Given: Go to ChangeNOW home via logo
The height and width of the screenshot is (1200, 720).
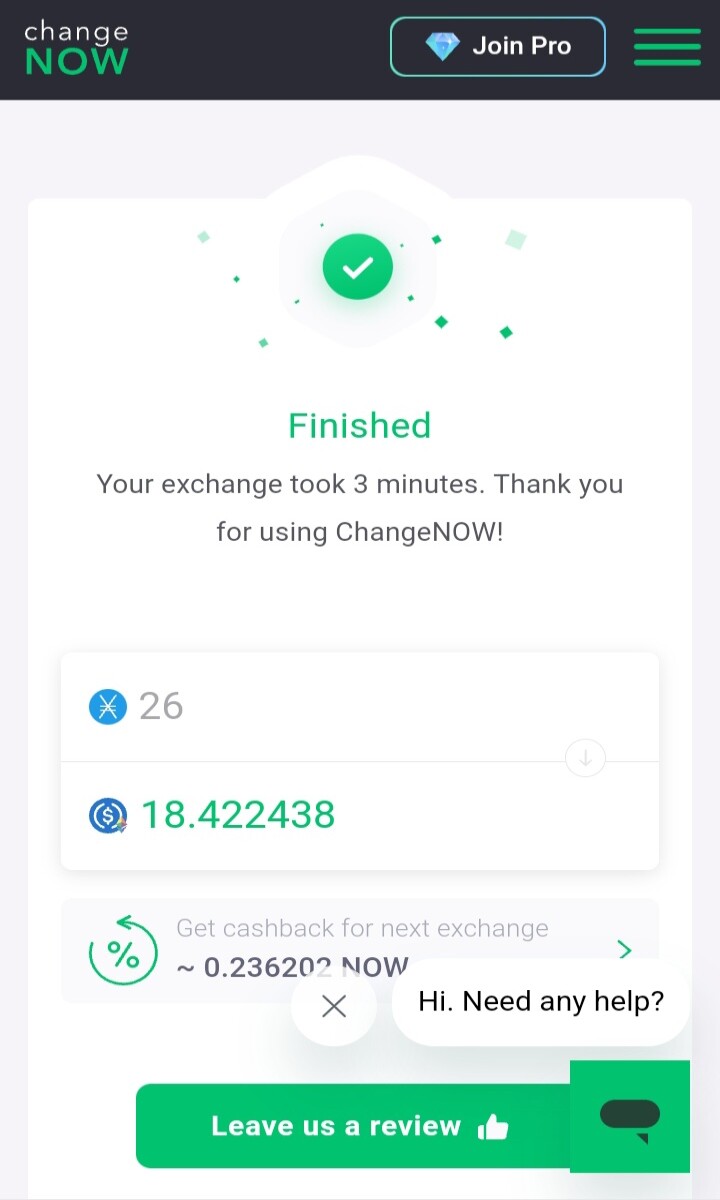Looking at the screenshot, I should tap(76, 48).
